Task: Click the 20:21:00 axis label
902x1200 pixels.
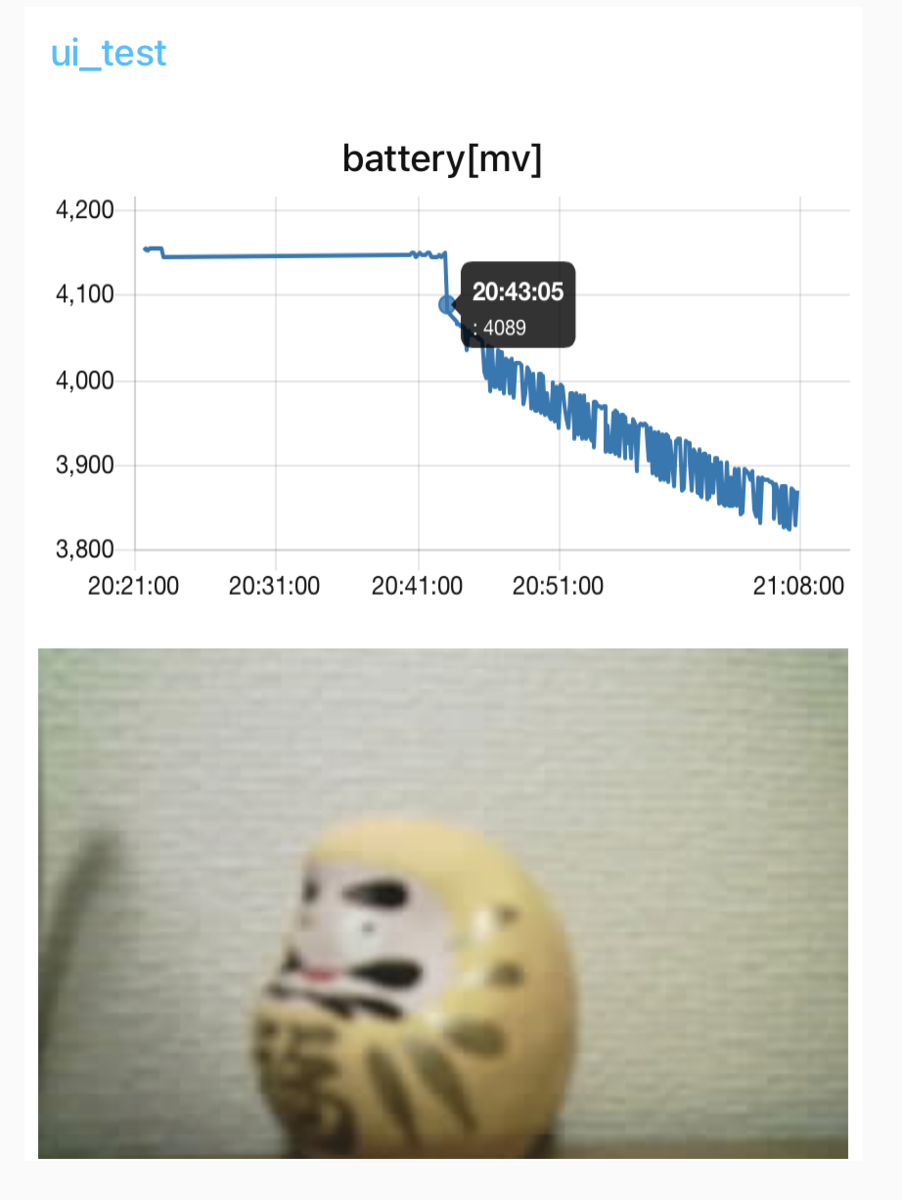Action: (133, 585)
